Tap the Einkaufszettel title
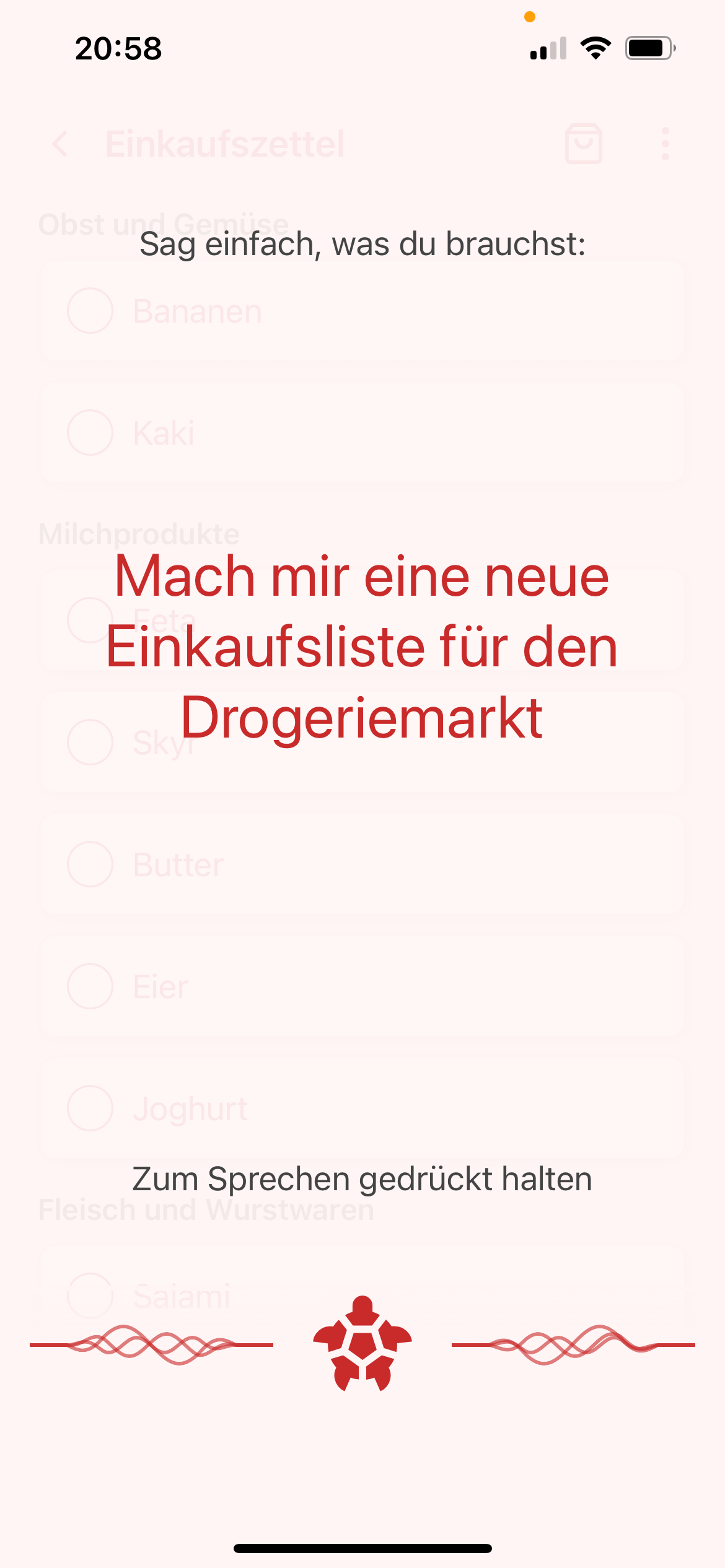Image resolution: width=725 pixels, height=1568 pixels. point(226,144)
